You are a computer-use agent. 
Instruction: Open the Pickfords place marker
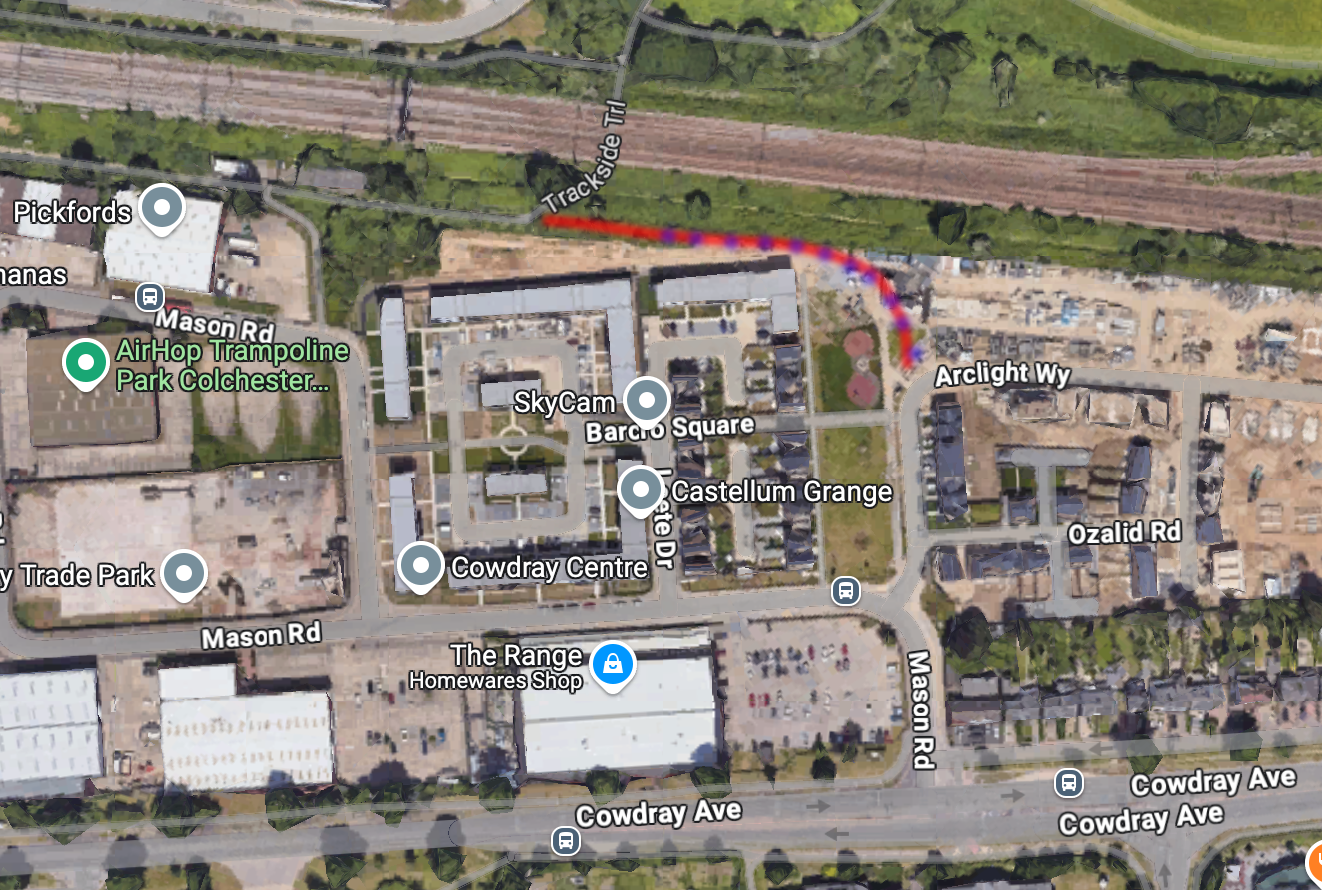click(x=161, y=209)
